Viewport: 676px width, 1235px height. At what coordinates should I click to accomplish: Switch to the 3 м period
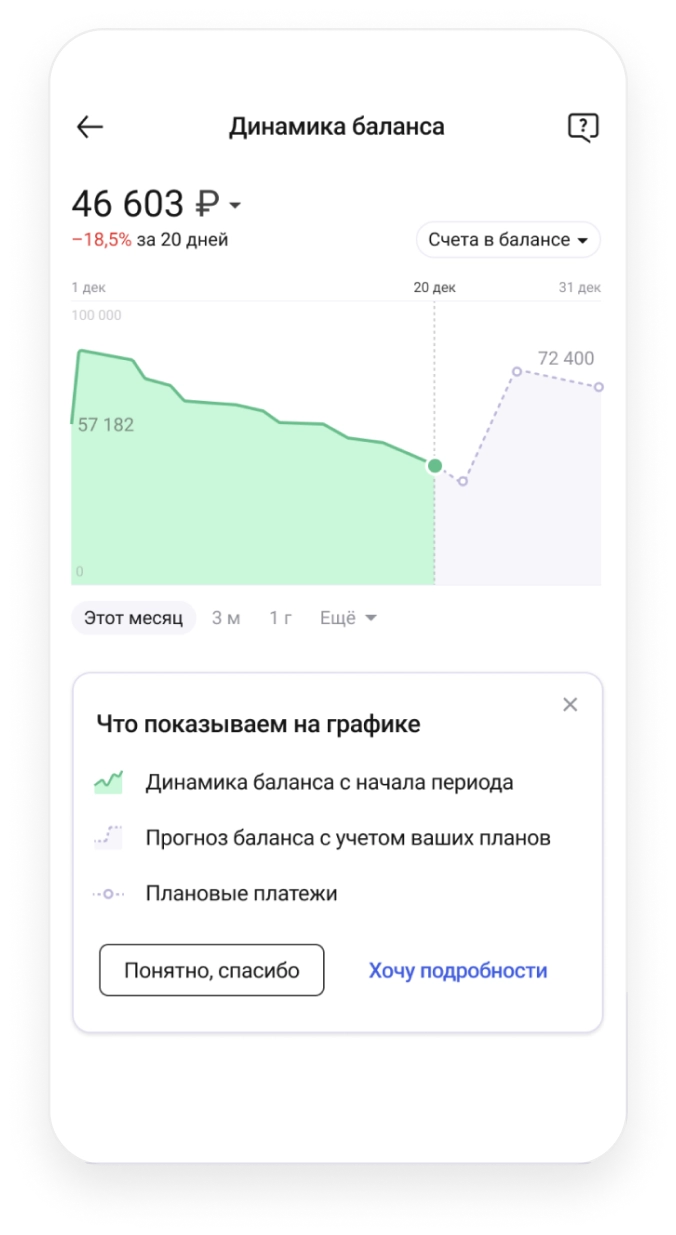click(226, 618)
